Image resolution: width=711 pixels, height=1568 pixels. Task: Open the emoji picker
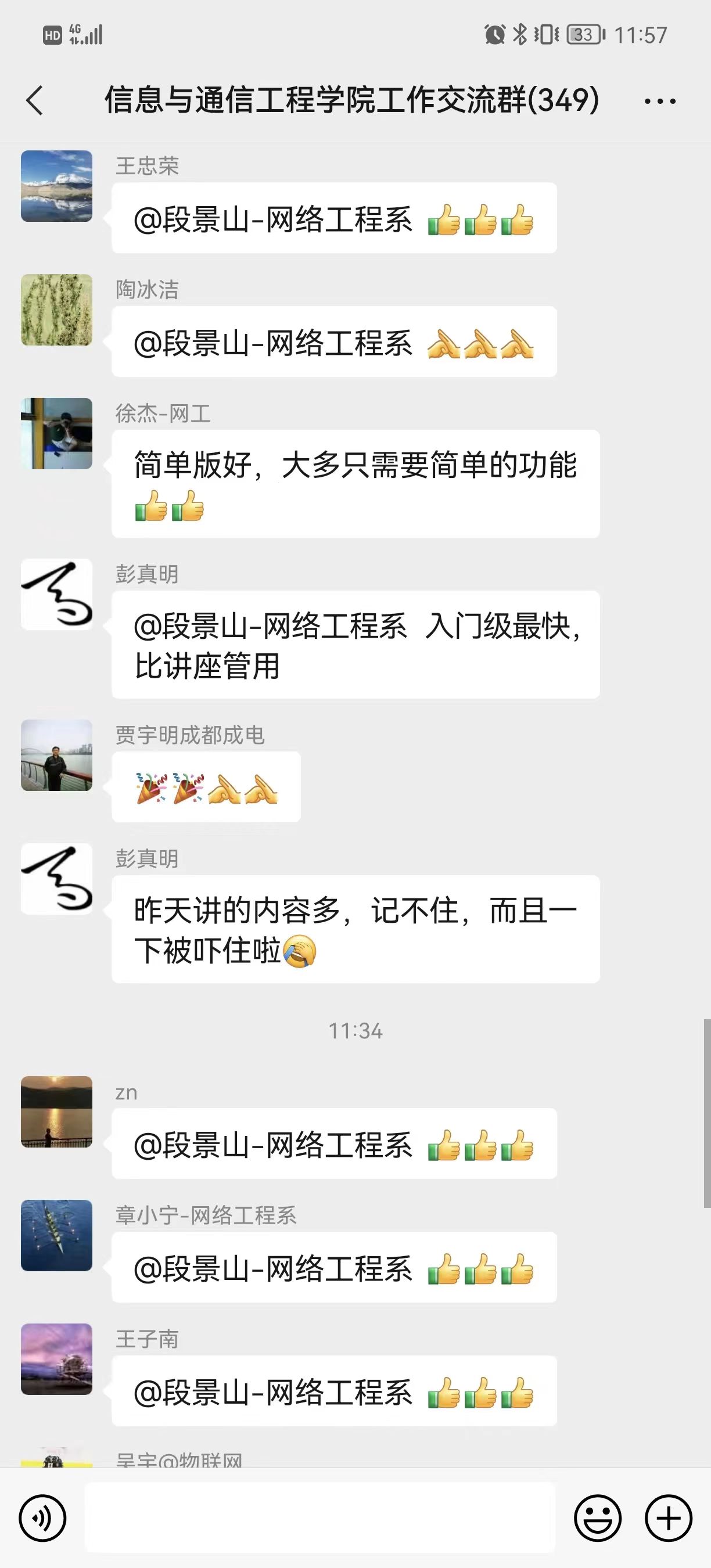(598, 1519)
